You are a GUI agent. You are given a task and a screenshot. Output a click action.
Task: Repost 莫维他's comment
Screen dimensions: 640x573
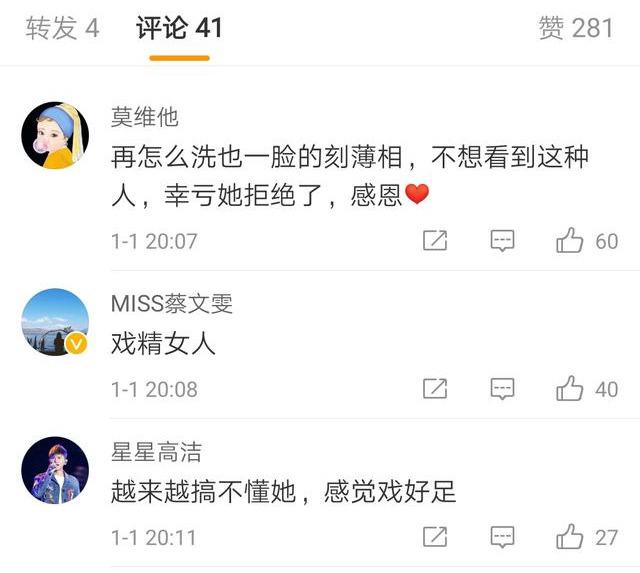pyautogui.click(x=435, y=241)
